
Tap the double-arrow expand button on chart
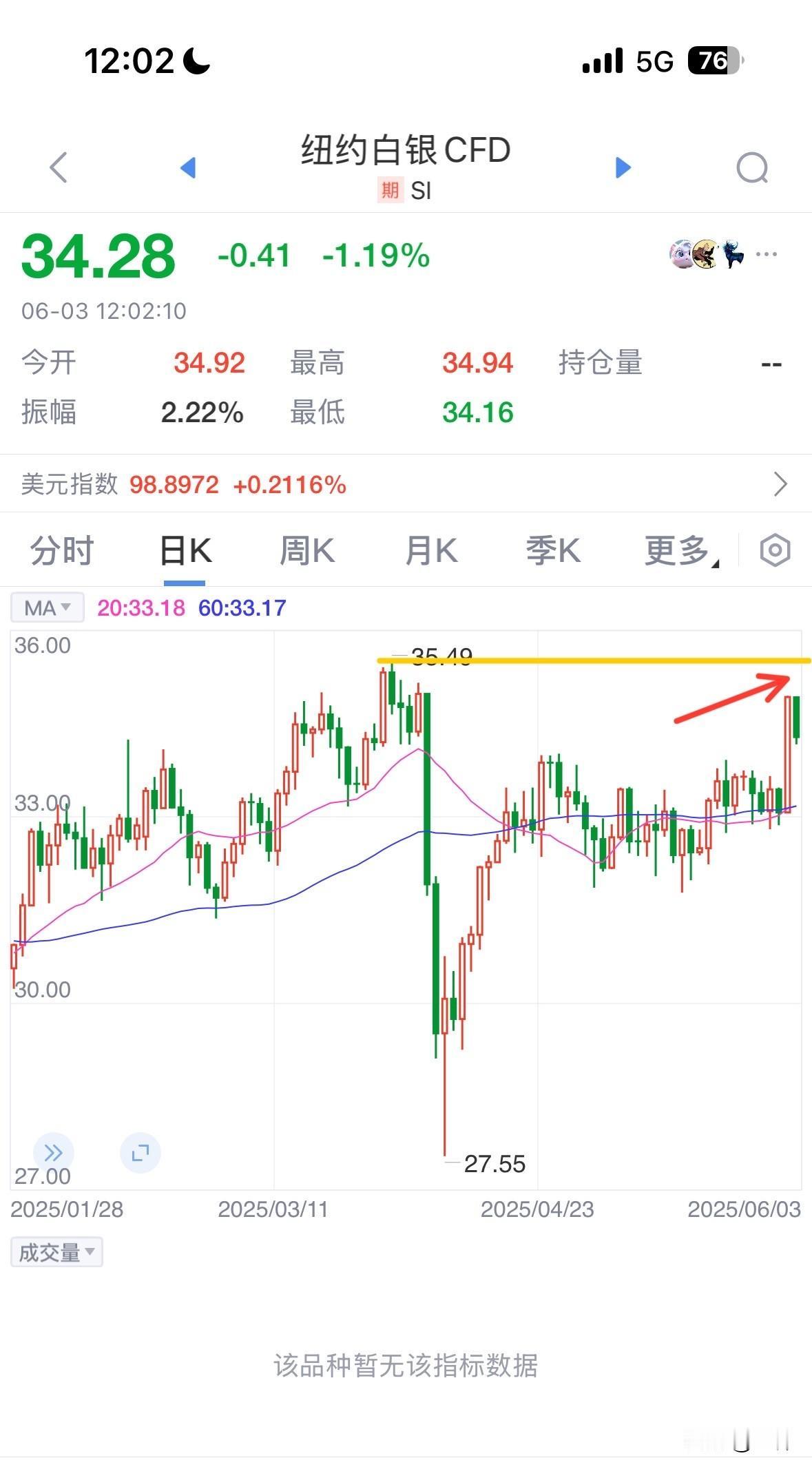[53, 1152]
